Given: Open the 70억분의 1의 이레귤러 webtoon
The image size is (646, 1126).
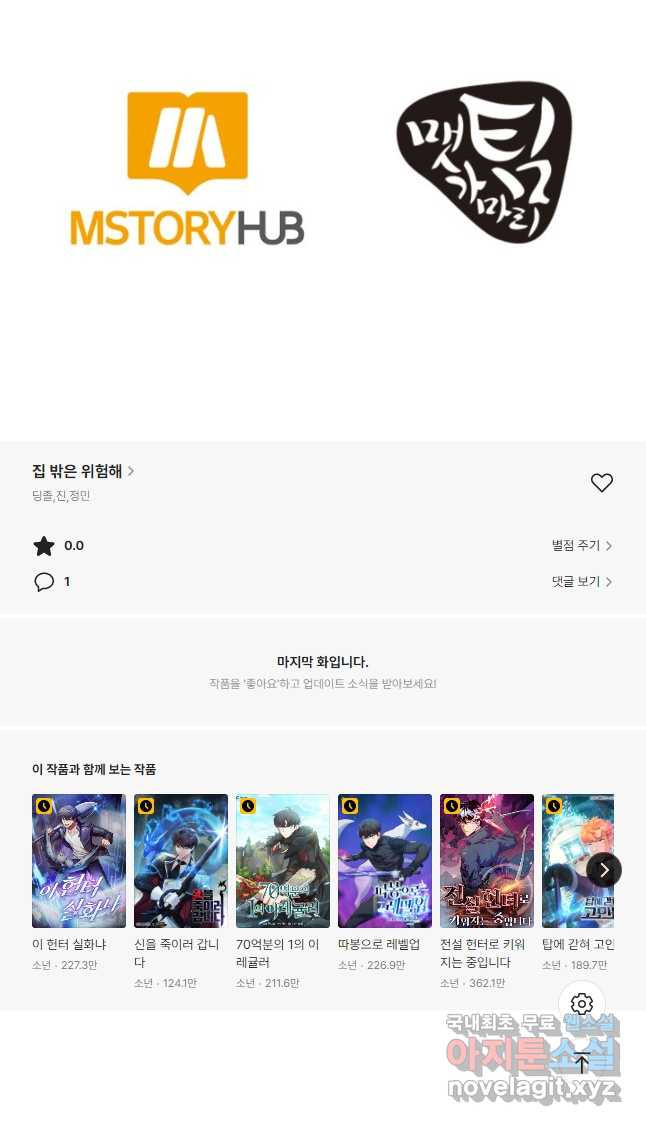Looking at the screenshot, I should coord(283,861).
